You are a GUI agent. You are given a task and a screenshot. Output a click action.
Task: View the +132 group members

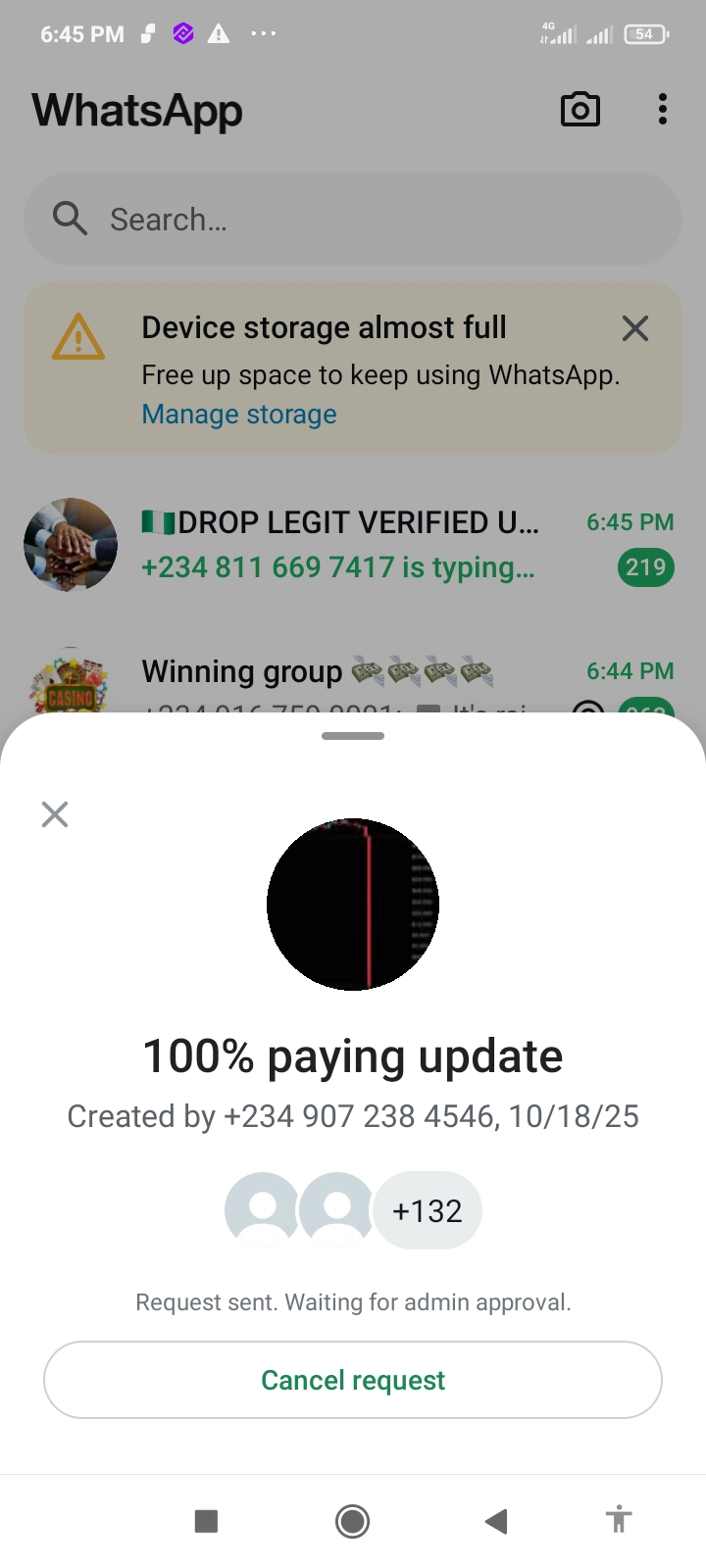pyautogui.click(x=427, y=1211)
